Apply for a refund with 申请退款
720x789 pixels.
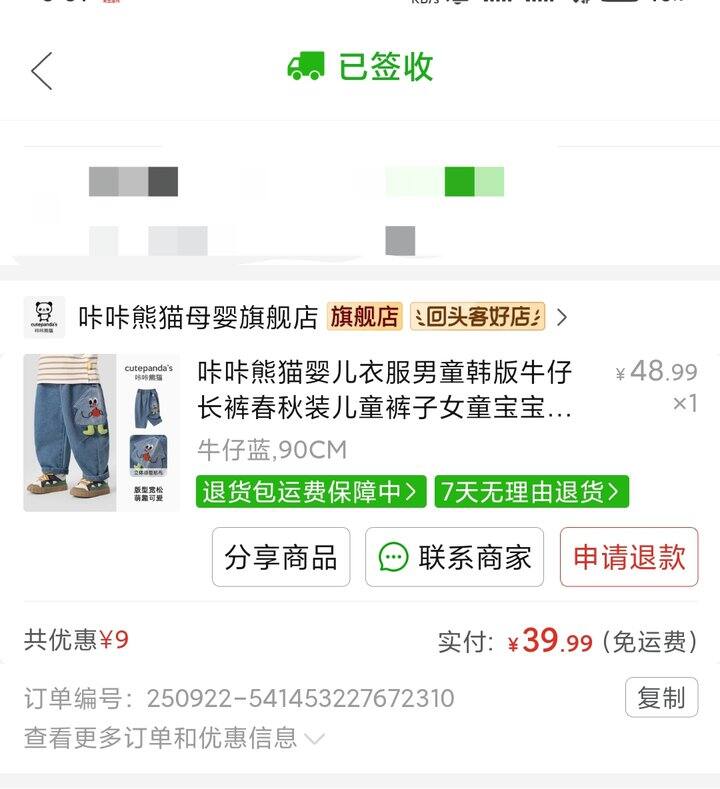pyautogui.click(x=628, y=557)
